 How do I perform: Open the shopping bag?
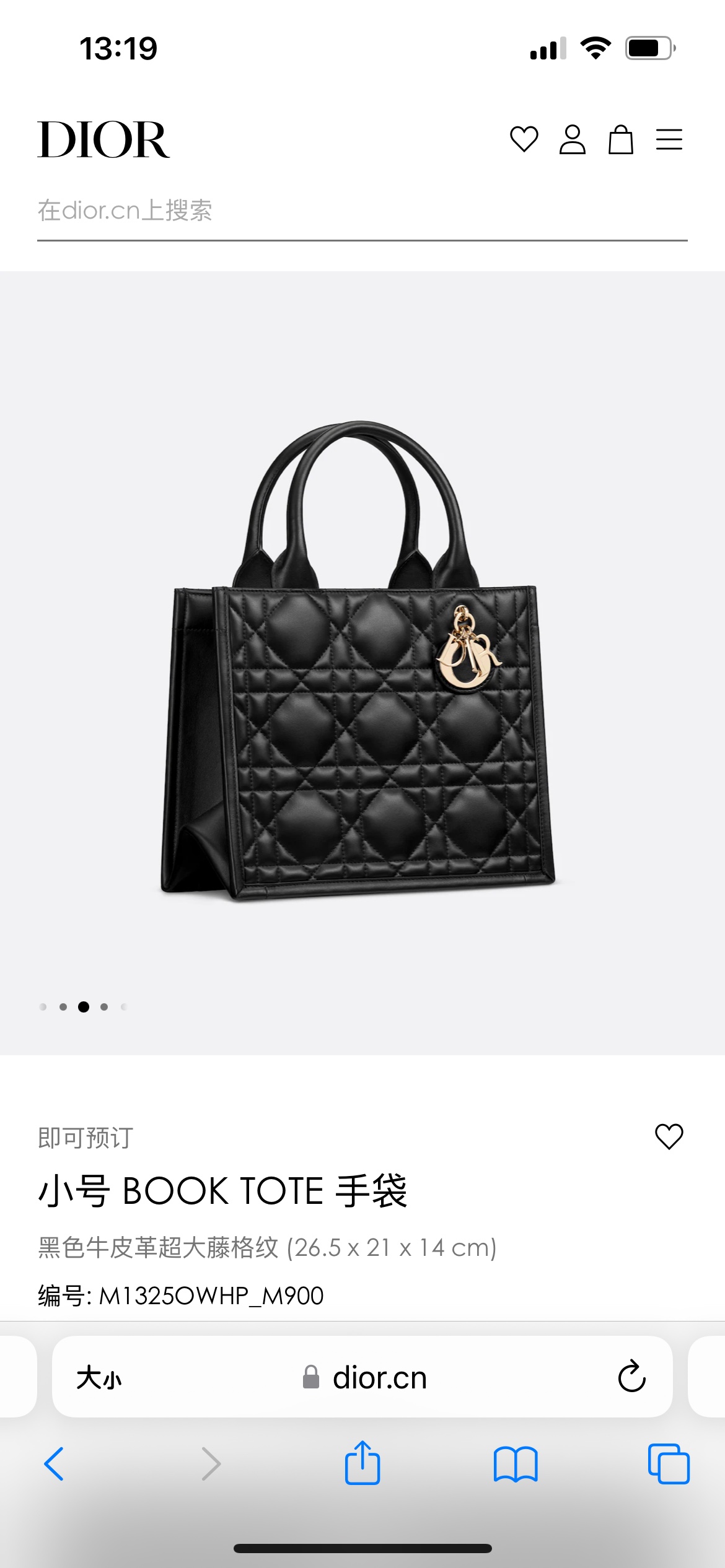click(620, 139)
